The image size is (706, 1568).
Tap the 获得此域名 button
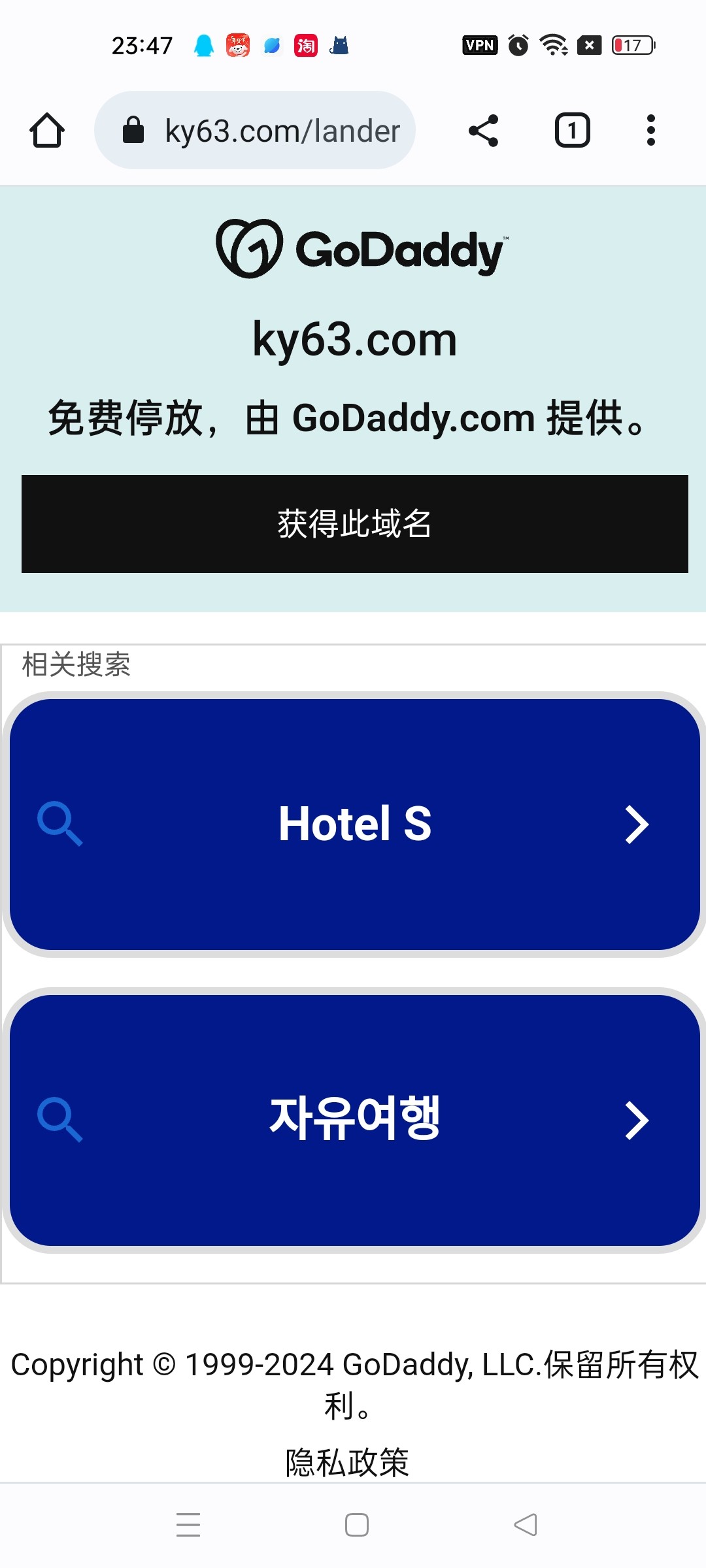tap(354, 524)
